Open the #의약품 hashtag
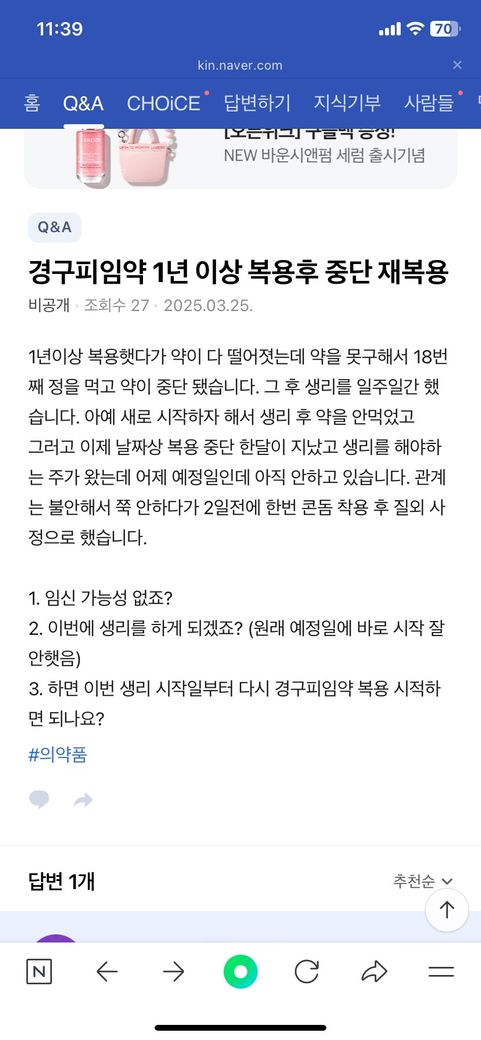Image resolution: width=481 pixels, height=1040 pixels. [58, 755]
